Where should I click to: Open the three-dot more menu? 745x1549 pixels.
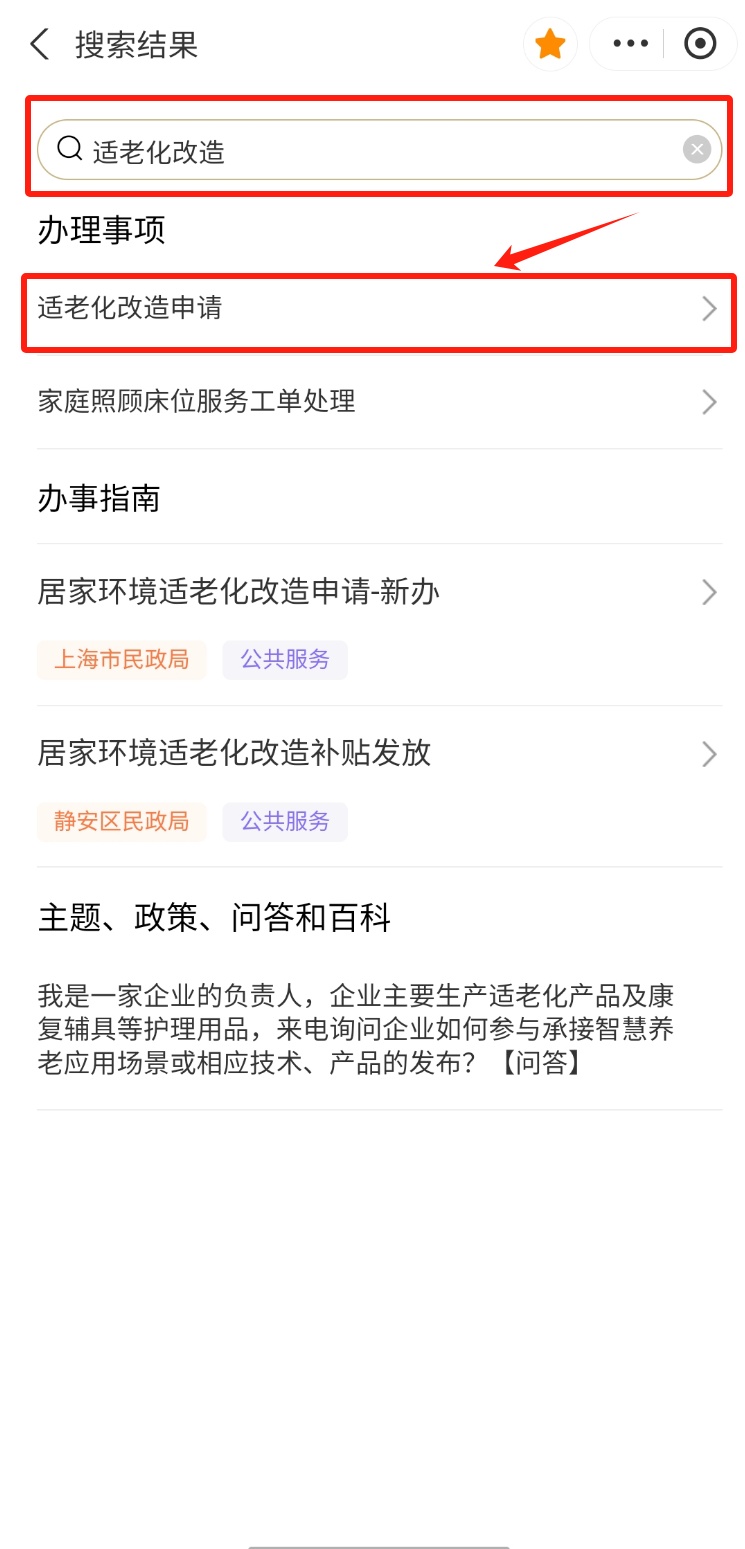(x=630, y=44)
